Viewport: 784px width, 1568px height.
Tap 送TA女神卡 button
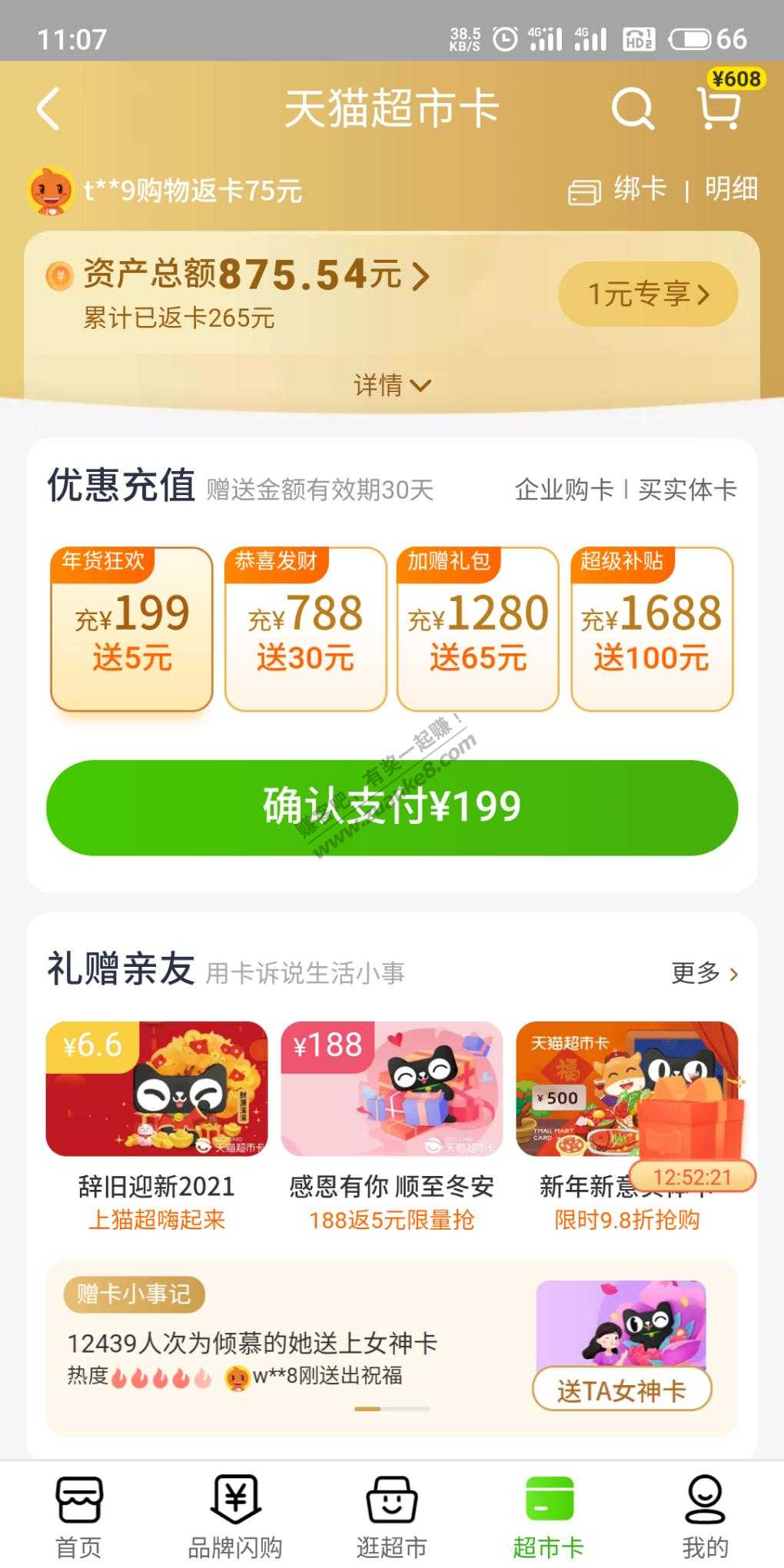pyautogui.click(x=621, y=1390)
